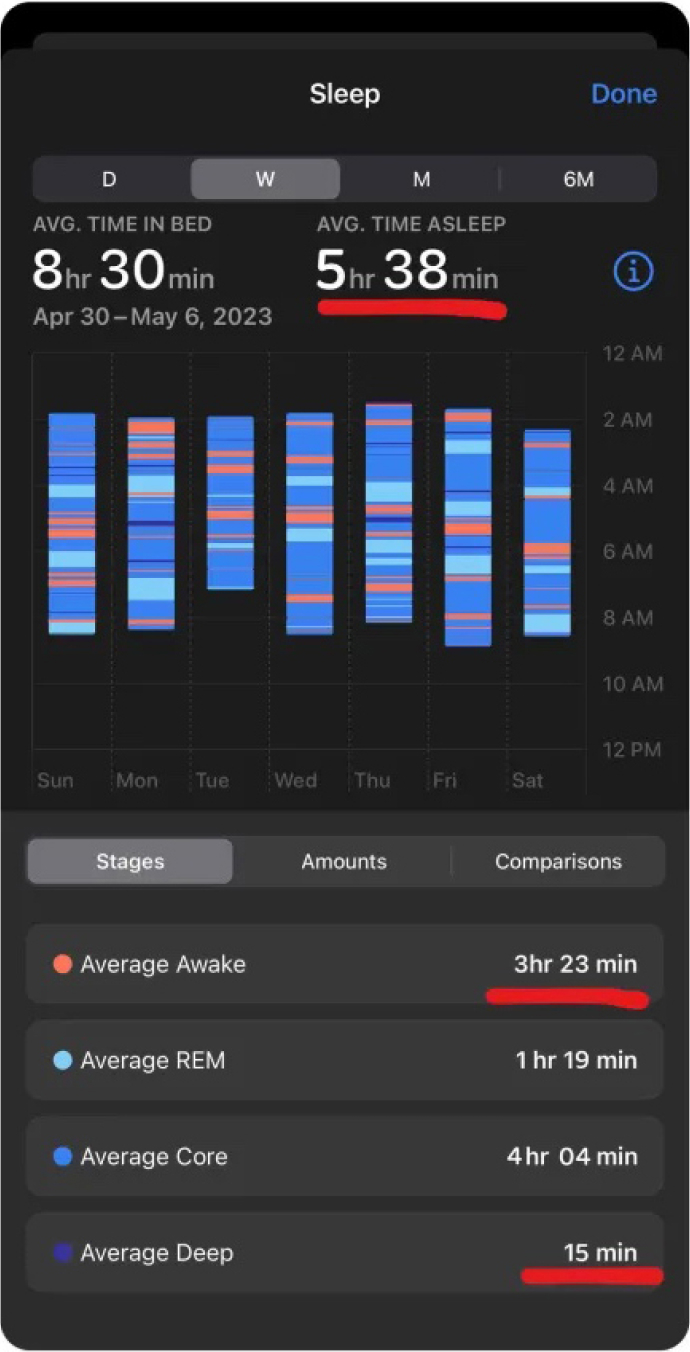Screen dimensions: 690x1352
Task: Highlight the Average REM stage row
Action: click(344, 1060)
